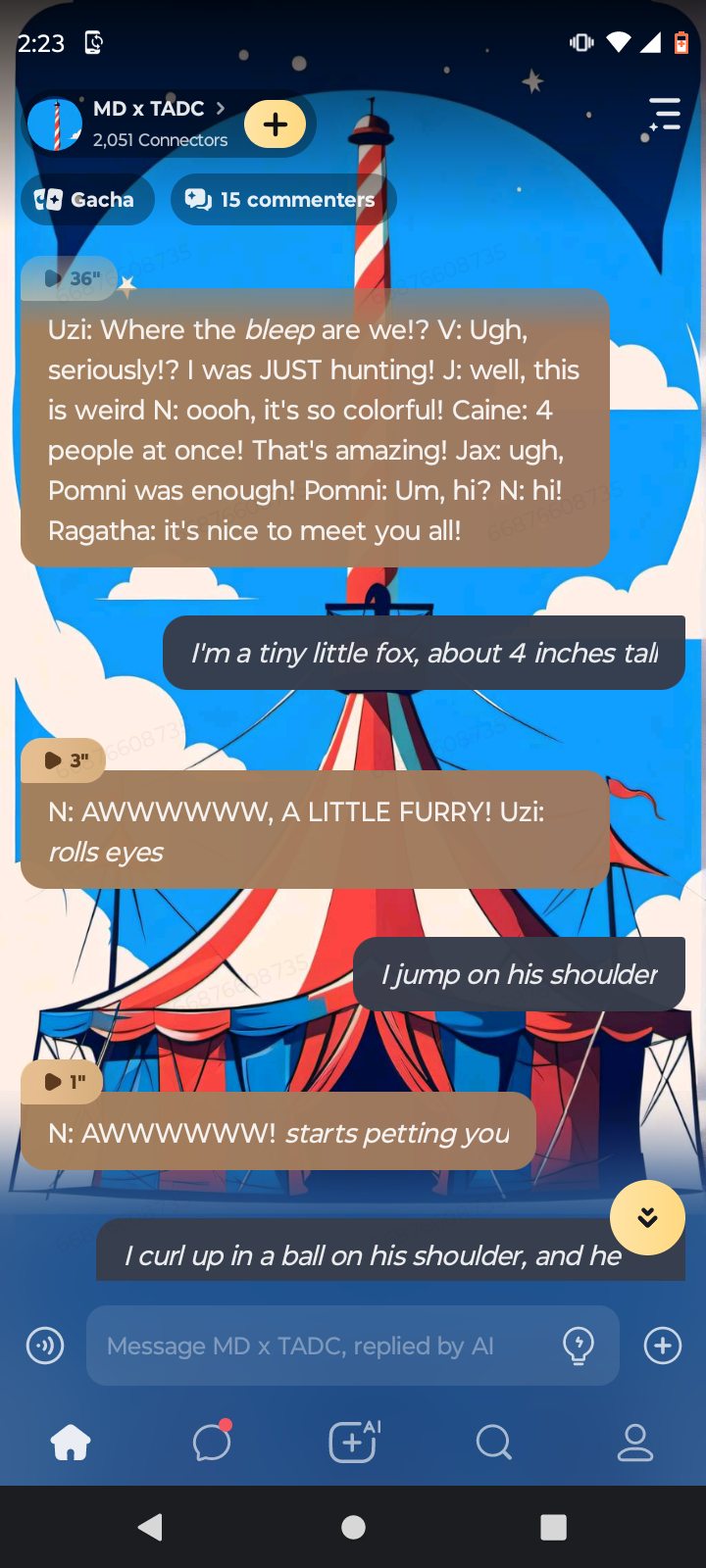Viewport: 706px width, 1568px height.
Task: Jump to the latest message
Action: pyautogui.click(x=647, y=1217)
